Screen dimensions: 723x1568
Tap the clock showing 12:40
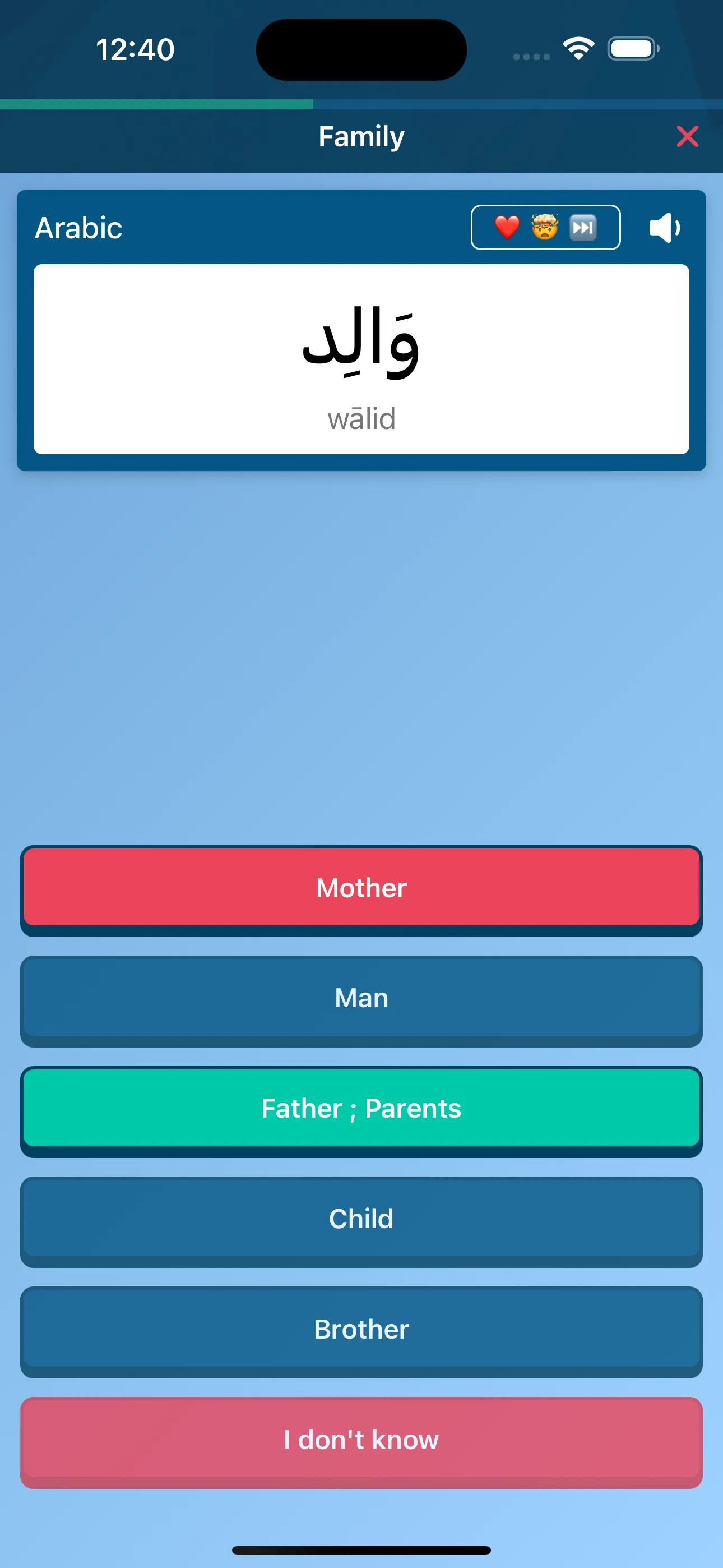tap(135, 49)
